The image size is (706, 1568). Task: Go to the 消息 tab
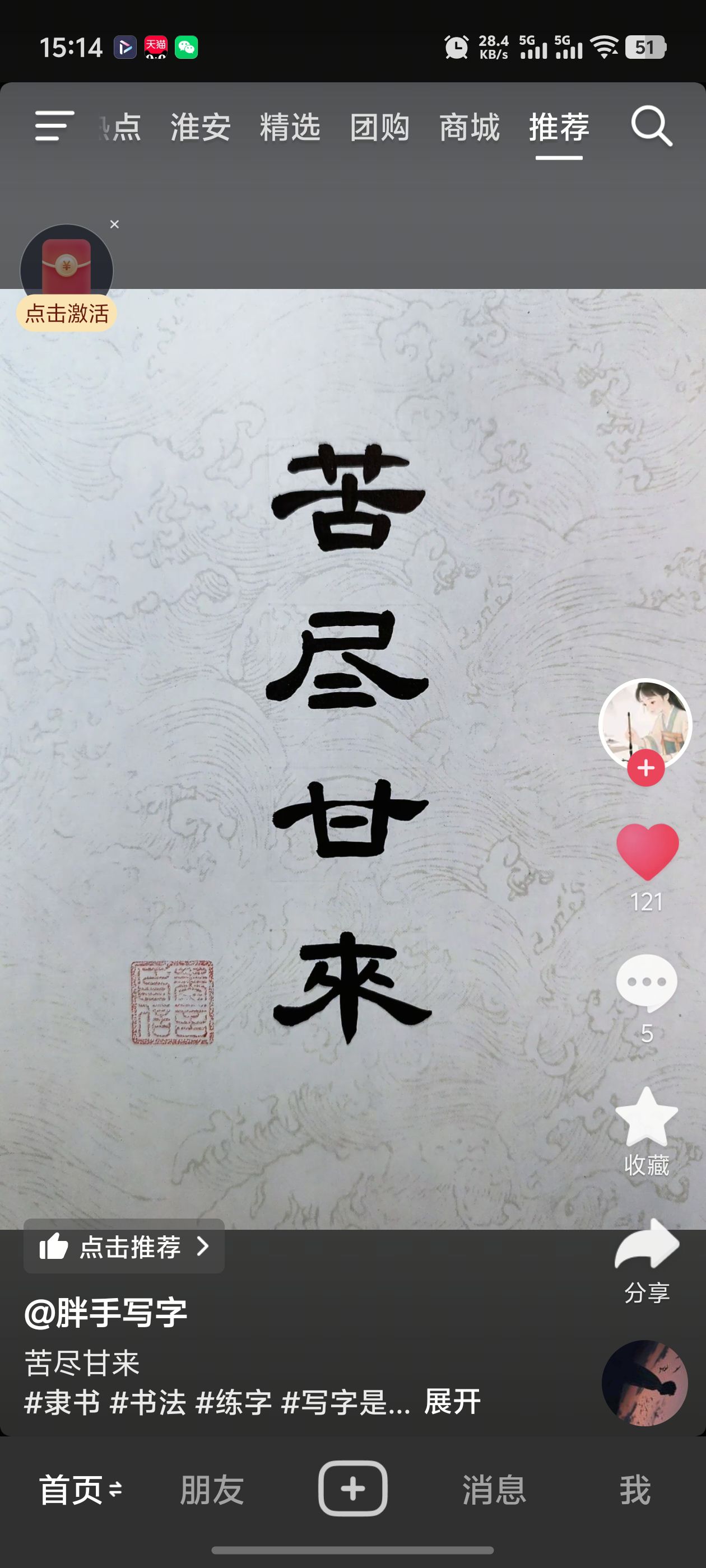coord(494,1490)
